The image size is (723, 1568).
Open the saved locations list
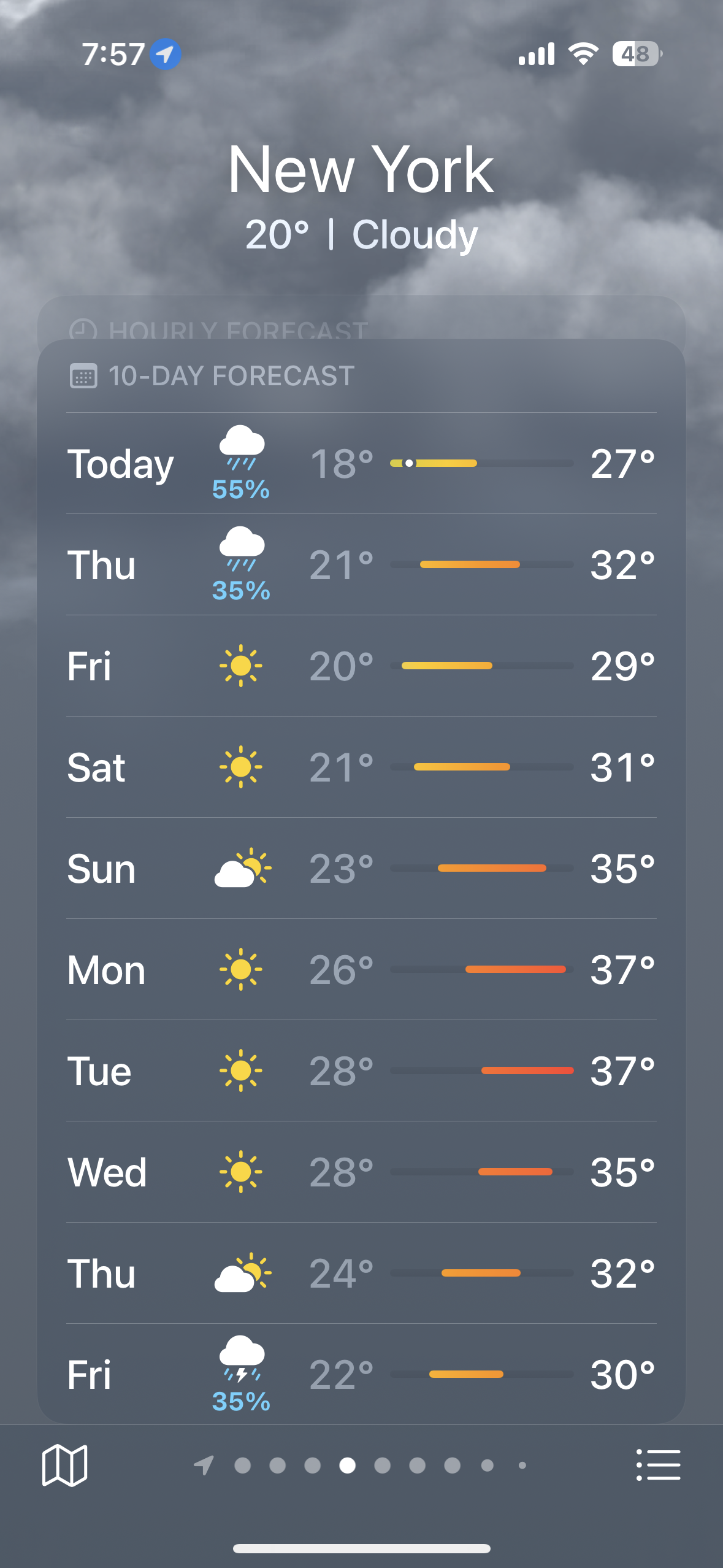pos(658,1465)
